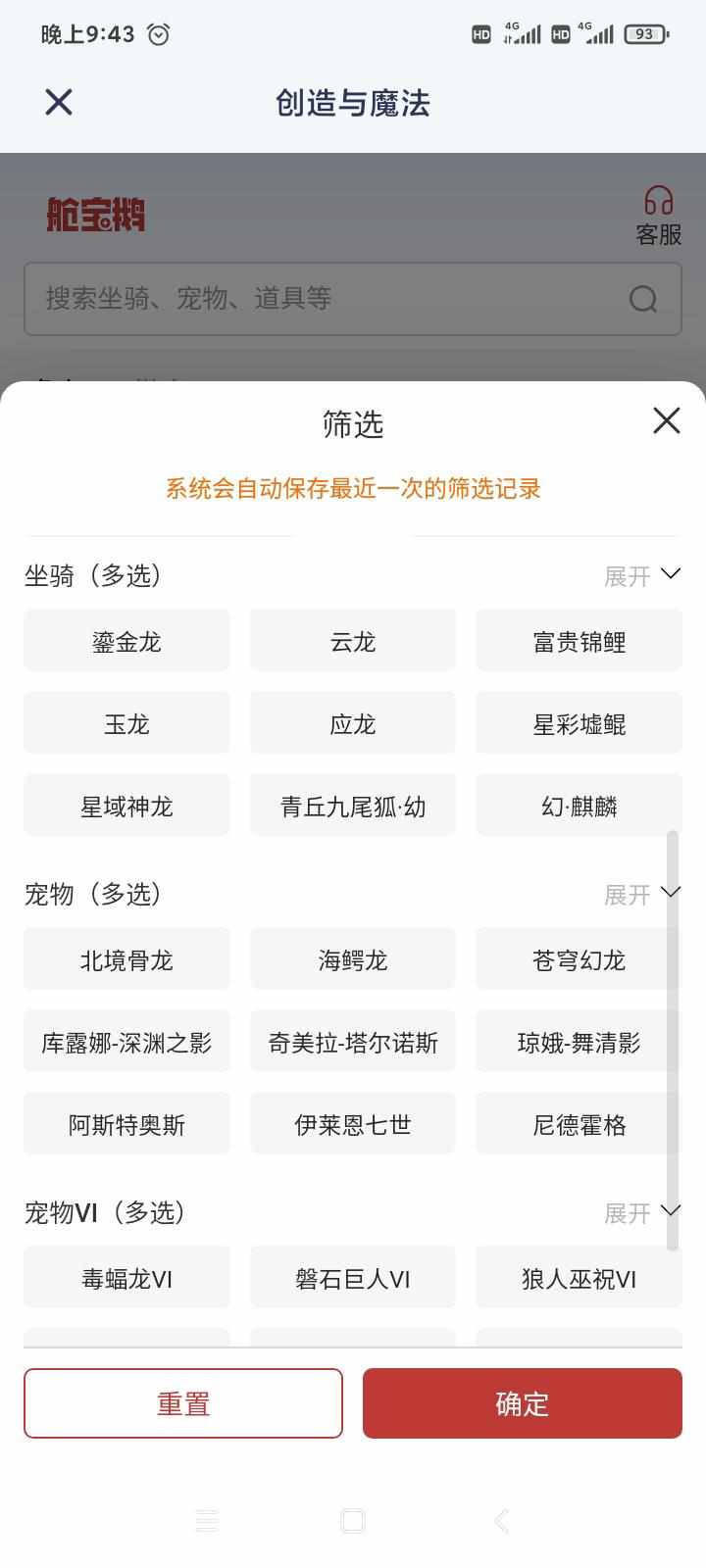The width and height of the screenshot is (706, 1568).
Task: Reset filters with 重置
Action: (183, 1403)
